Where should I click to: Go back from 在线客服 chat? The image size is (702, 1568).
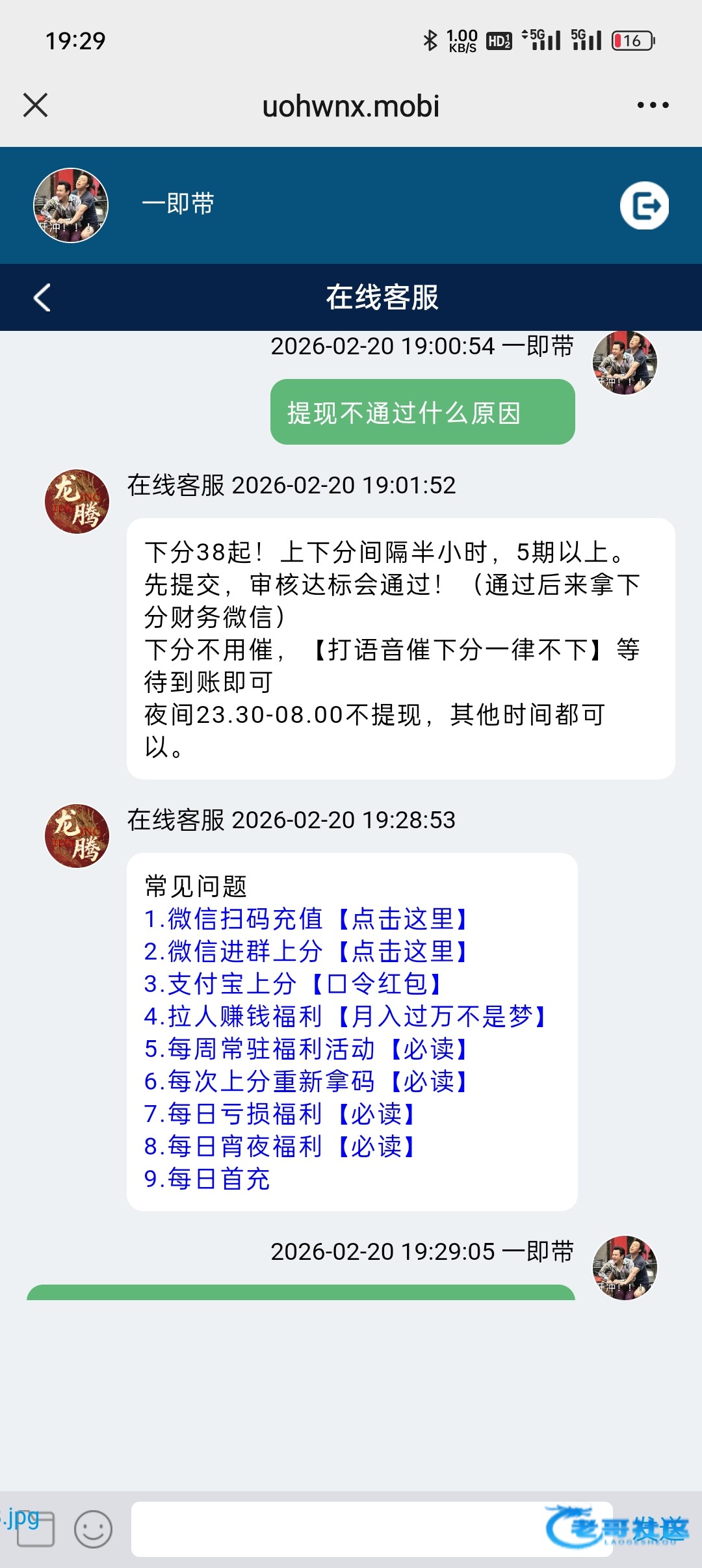pos(42,298)
